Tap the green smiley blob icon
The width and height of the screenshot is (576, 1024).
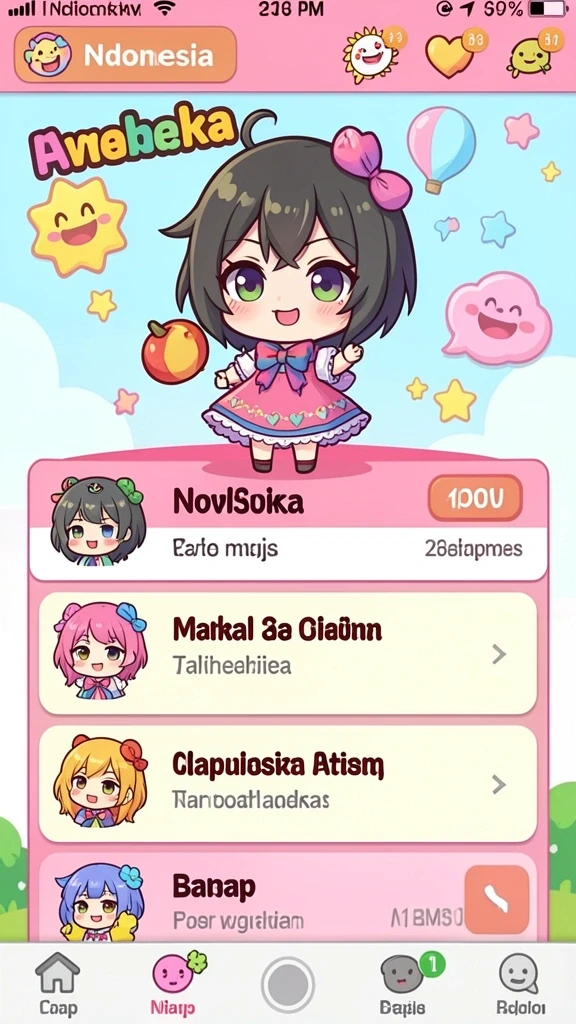tap(534, 54)
